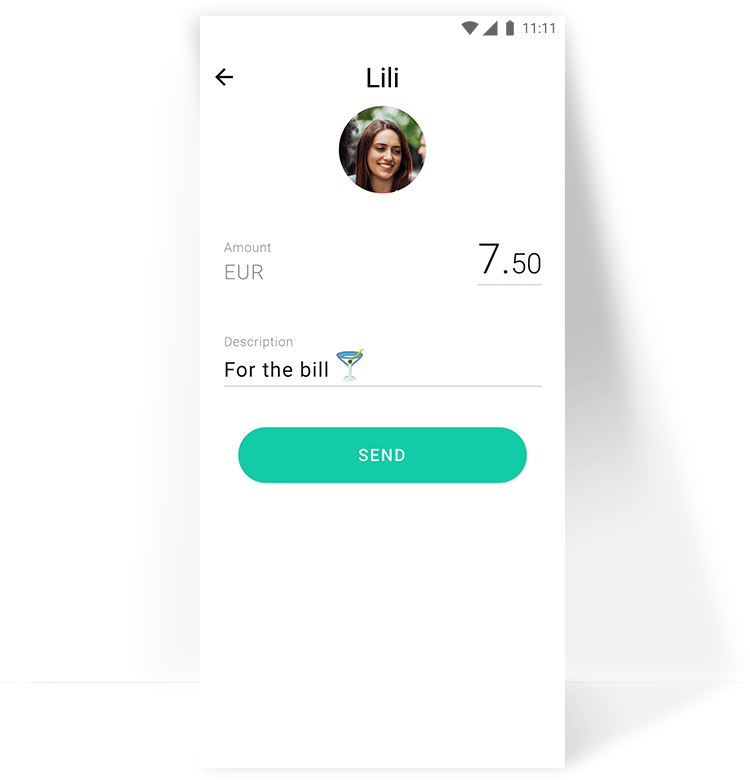Go back using the arrow icon
Screen dimensions: 750x780
[x=224, y=77]
